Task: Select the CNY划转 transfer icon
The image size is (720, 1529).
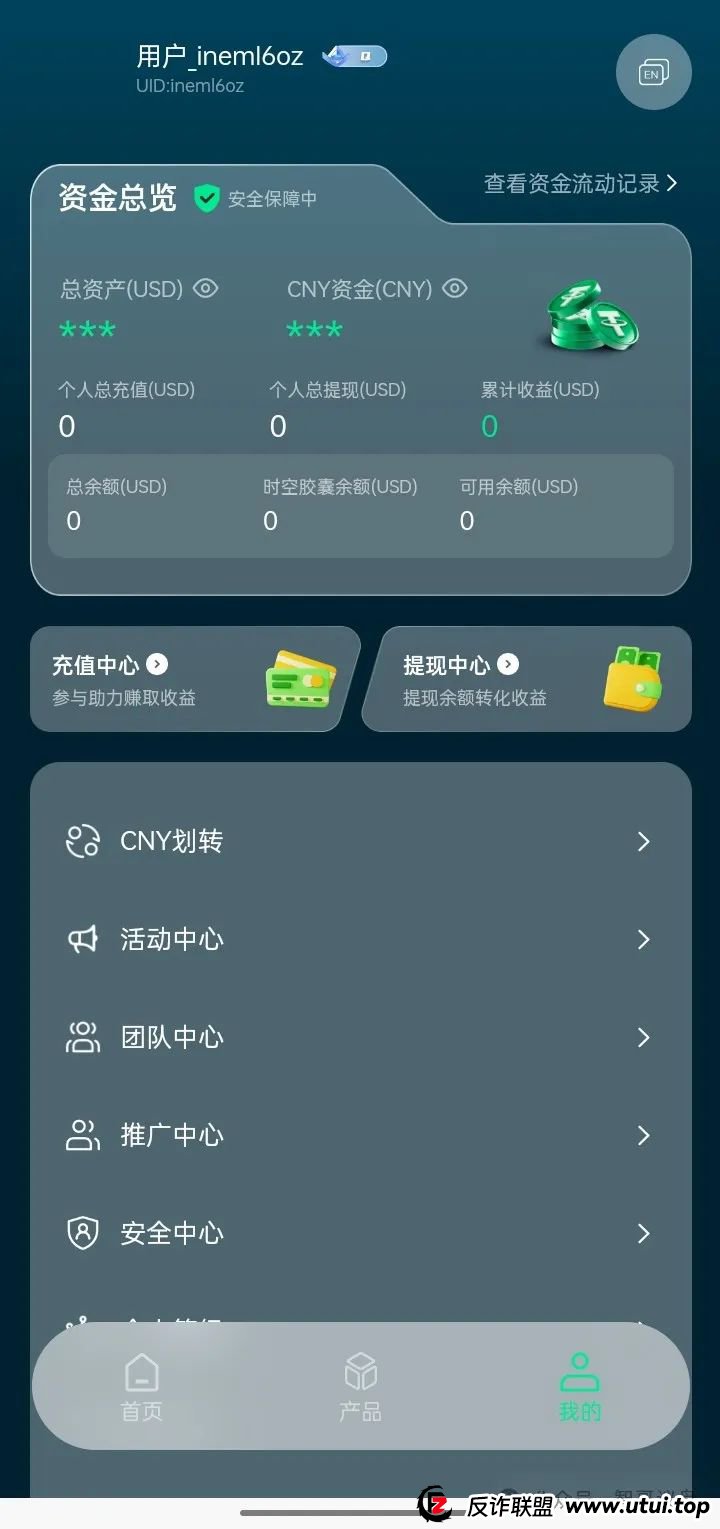Action: click(83, 841)
